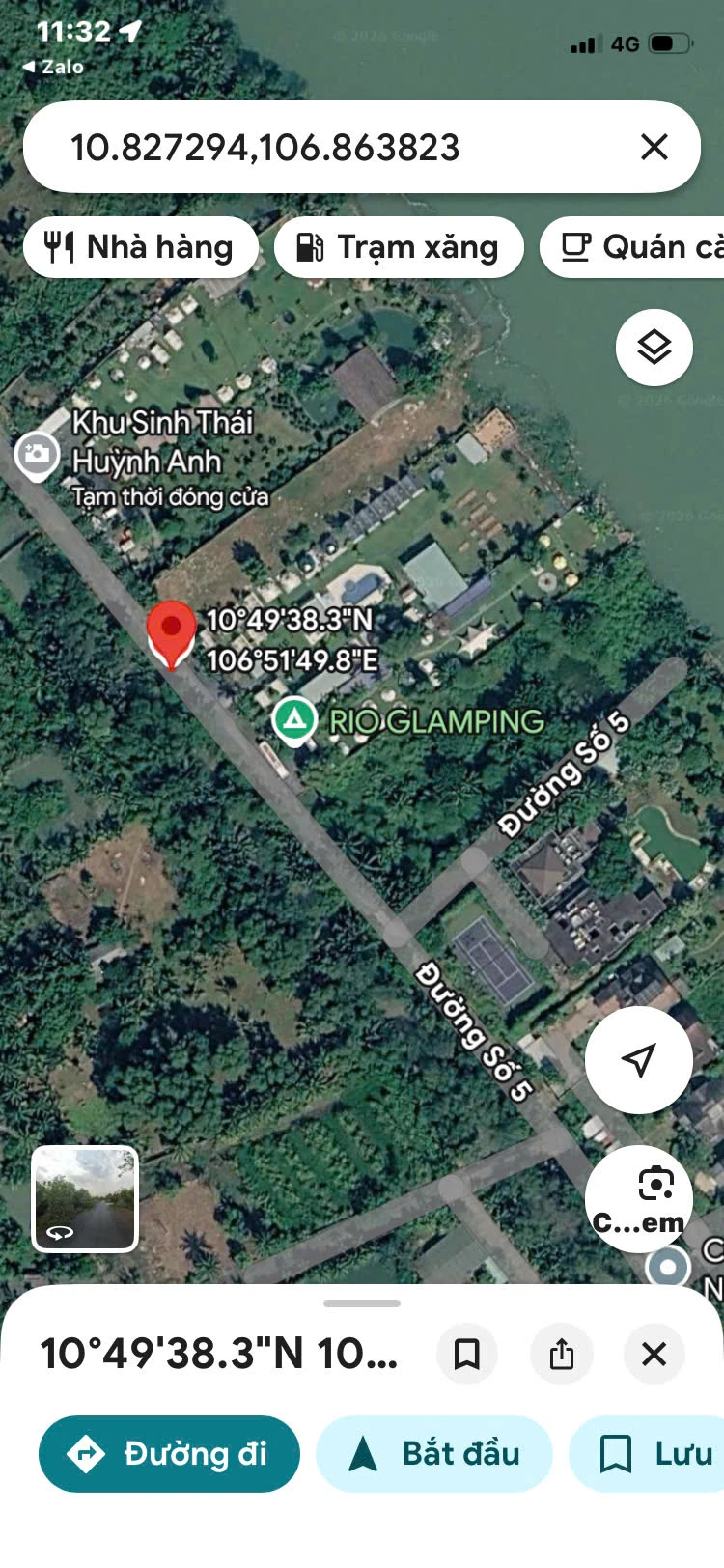Open Khu Sinh Thái Huỳnh Anh marker
Image resolution: width=724 pixels, height=1568 pixels.
(x=37, y=454)
